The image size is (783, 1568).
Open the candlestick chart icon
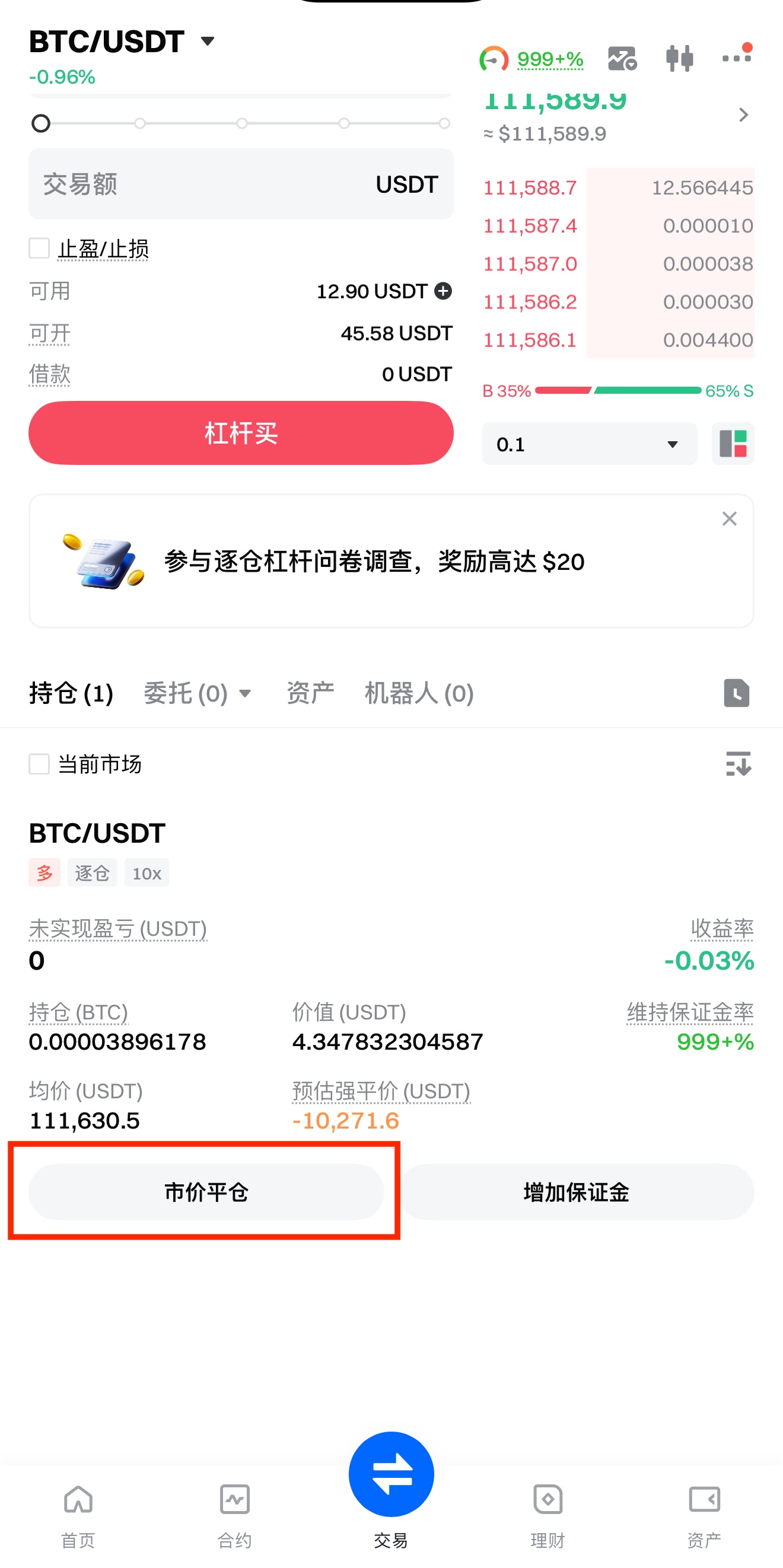click(x=679, y=59)
